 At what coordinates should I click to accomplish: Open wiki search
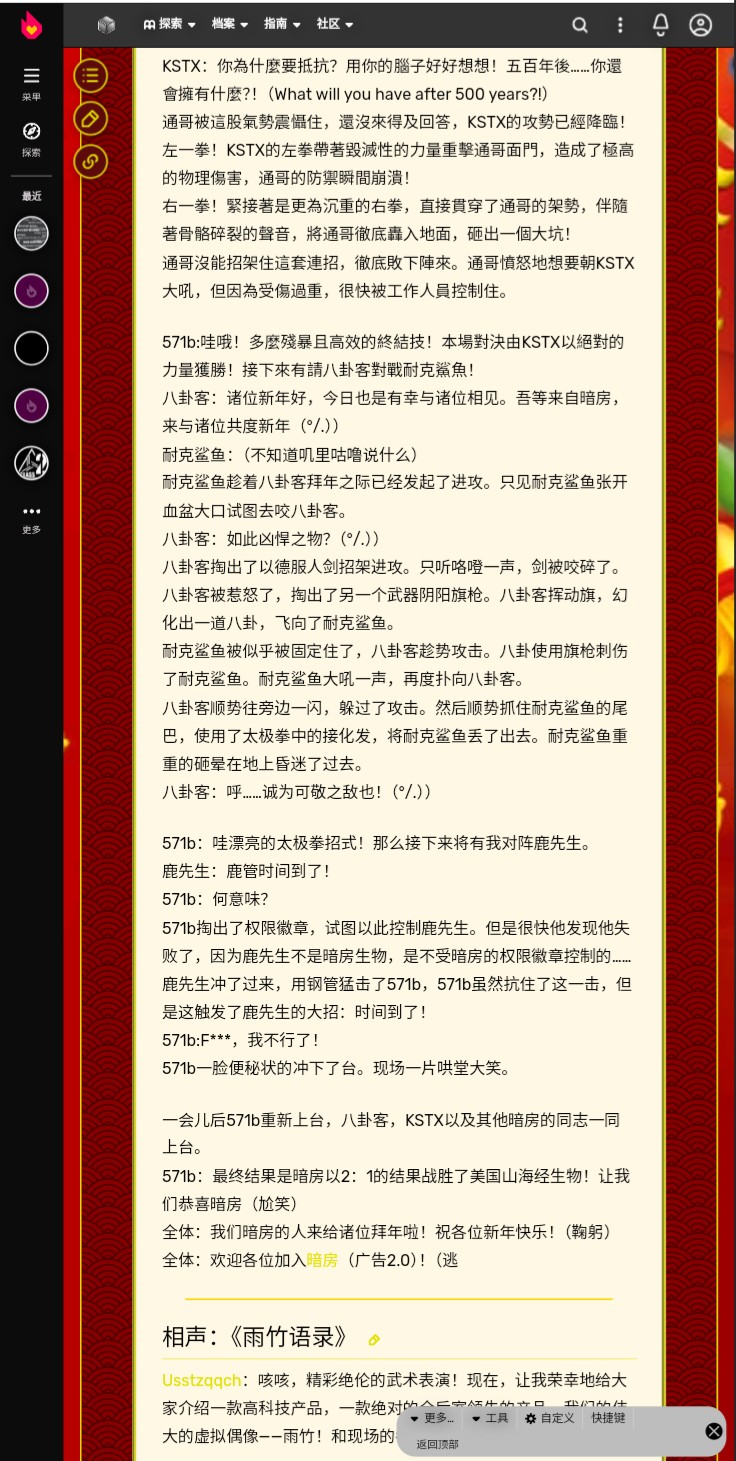(x=580, y=25)
